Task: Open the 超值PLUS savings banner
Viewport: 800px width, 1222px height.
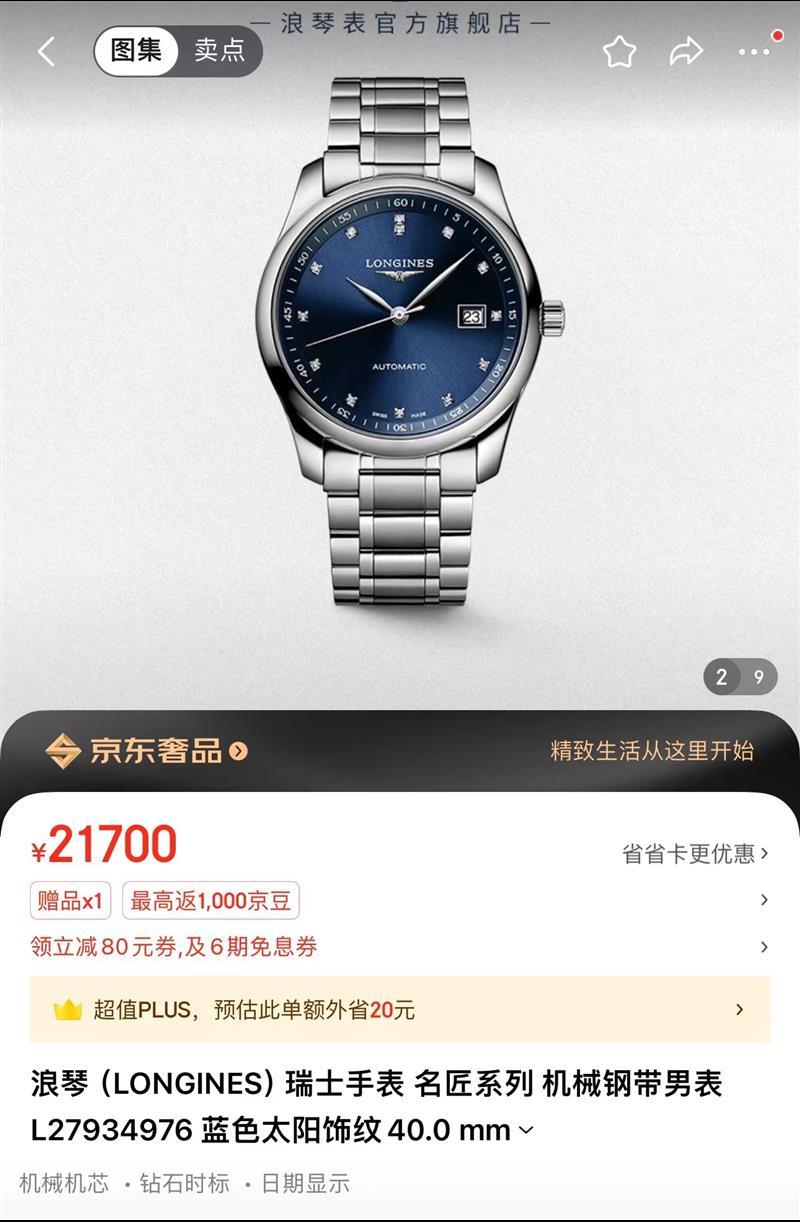Action: (400, 1010)
